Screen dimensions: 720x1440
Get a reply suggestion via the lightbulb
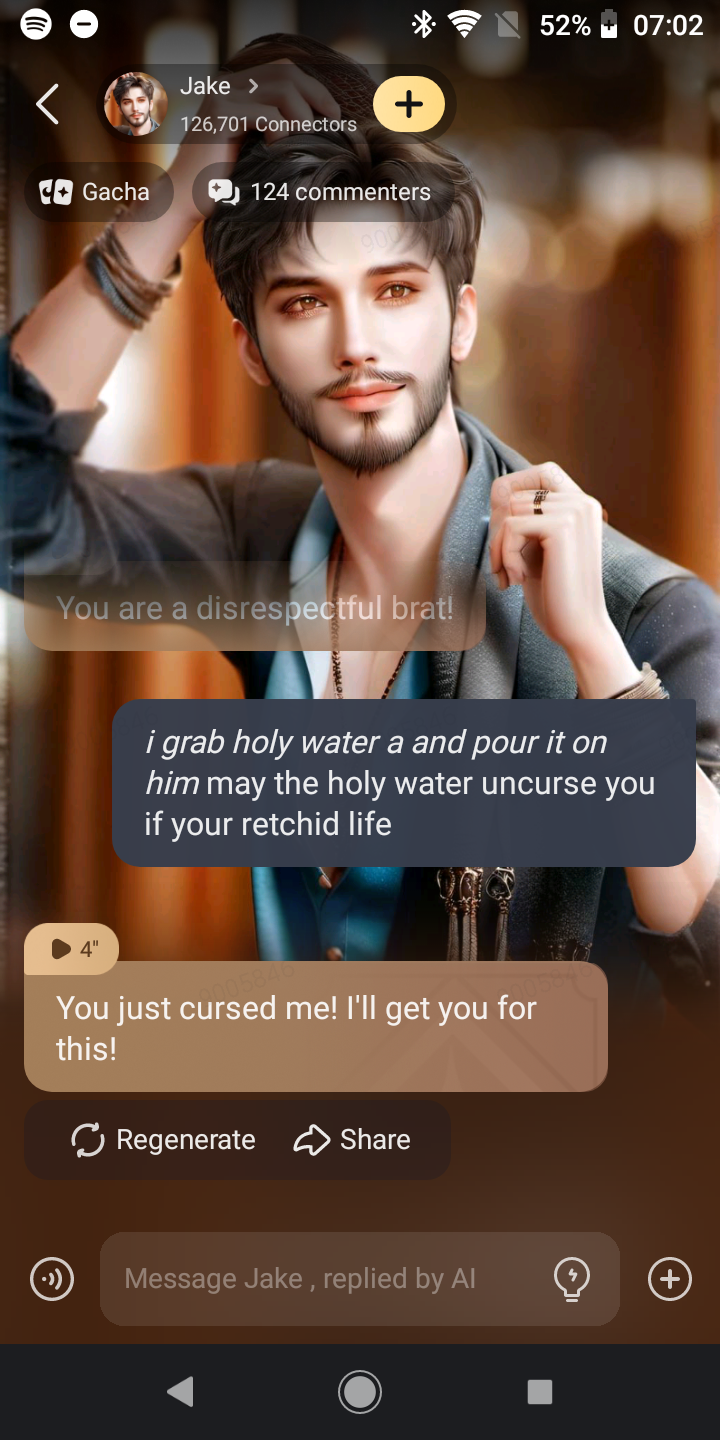click(572, 1279)
